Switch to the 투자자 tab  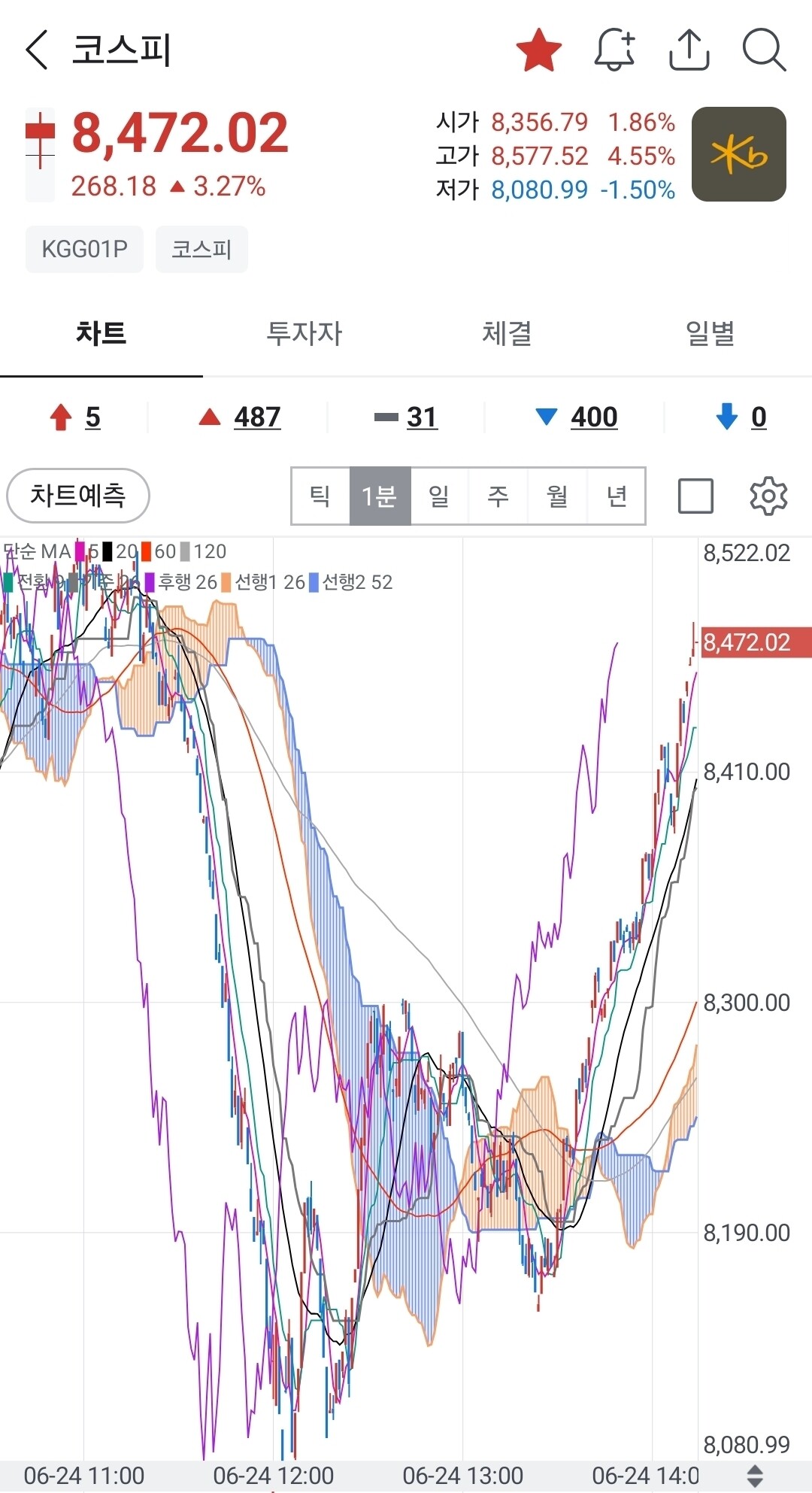[x=304, y=333]
